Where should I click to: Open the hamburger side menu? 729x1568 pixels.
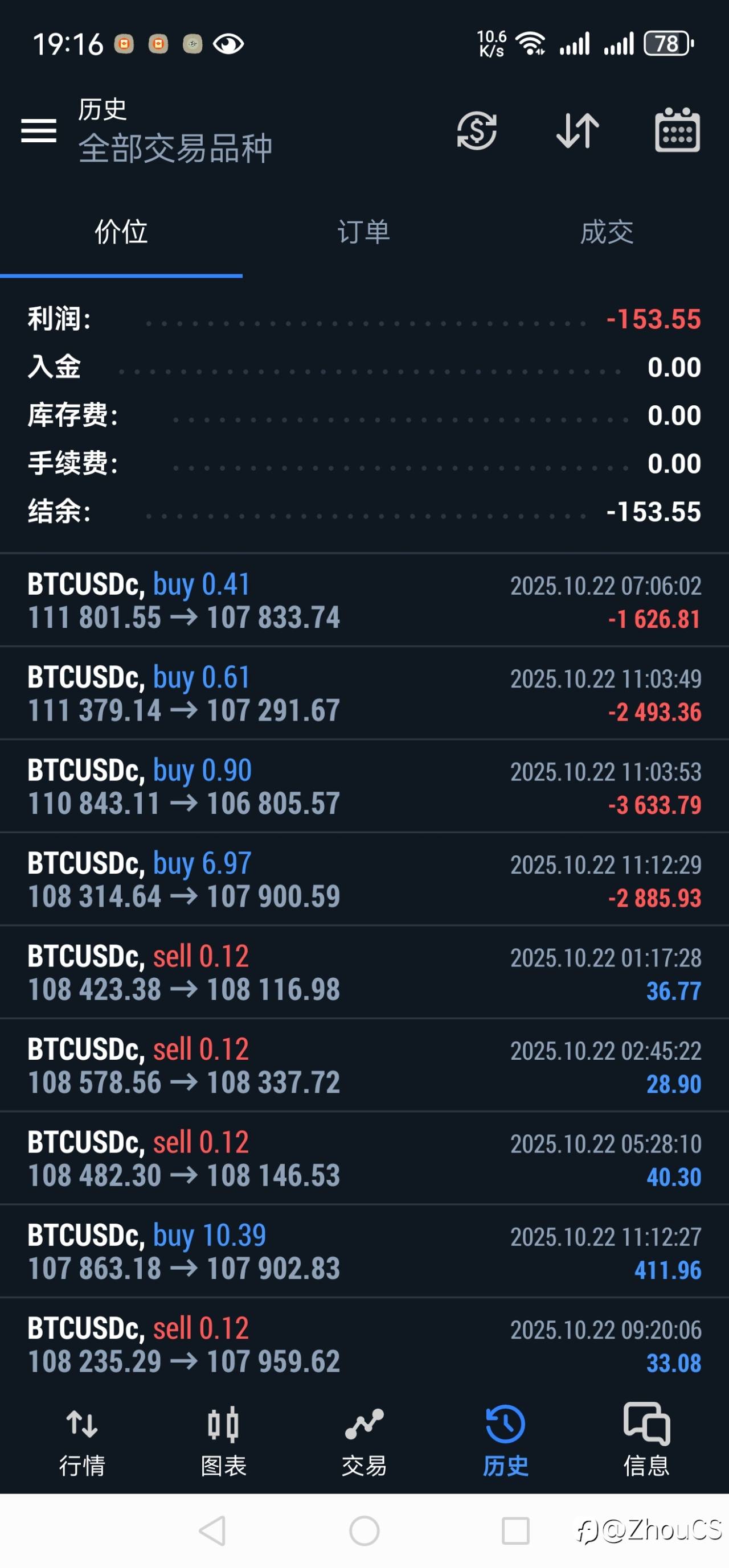click(38, 130)
